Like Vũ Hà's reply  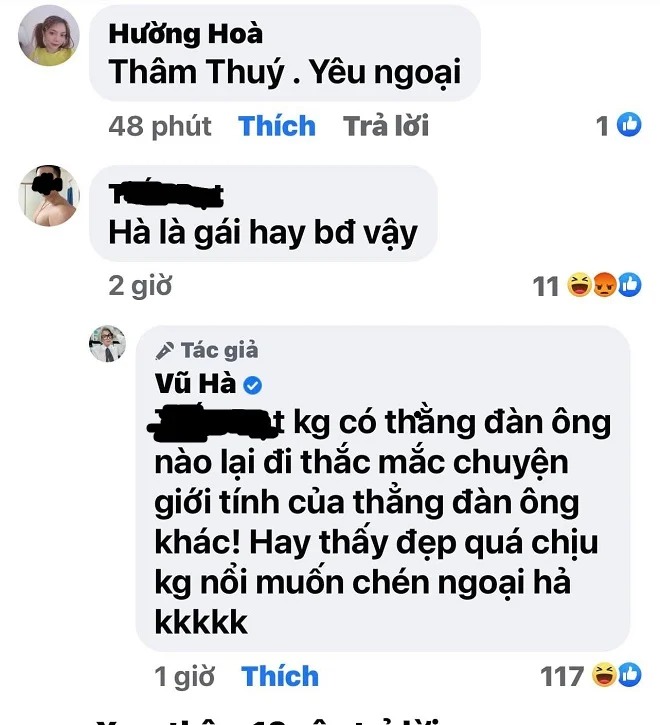pos(280,676)
